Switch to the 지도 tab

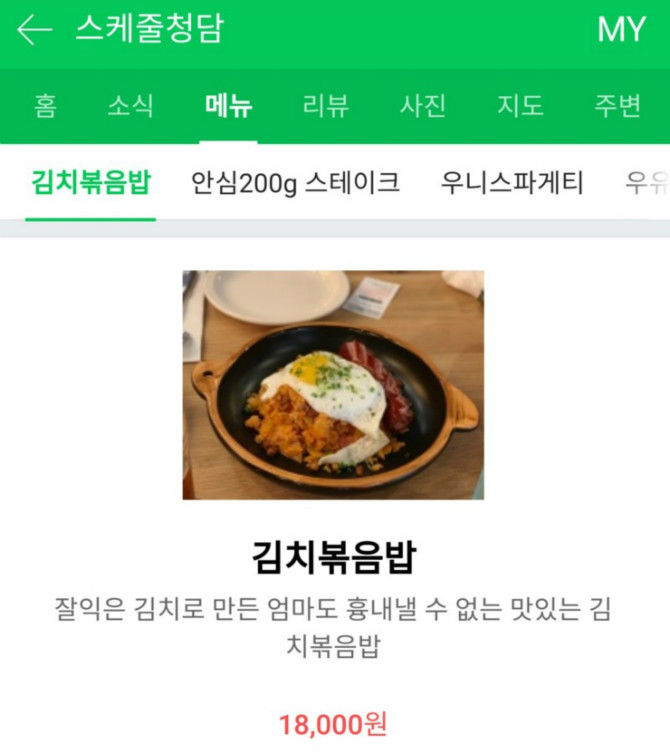[520, 105]
